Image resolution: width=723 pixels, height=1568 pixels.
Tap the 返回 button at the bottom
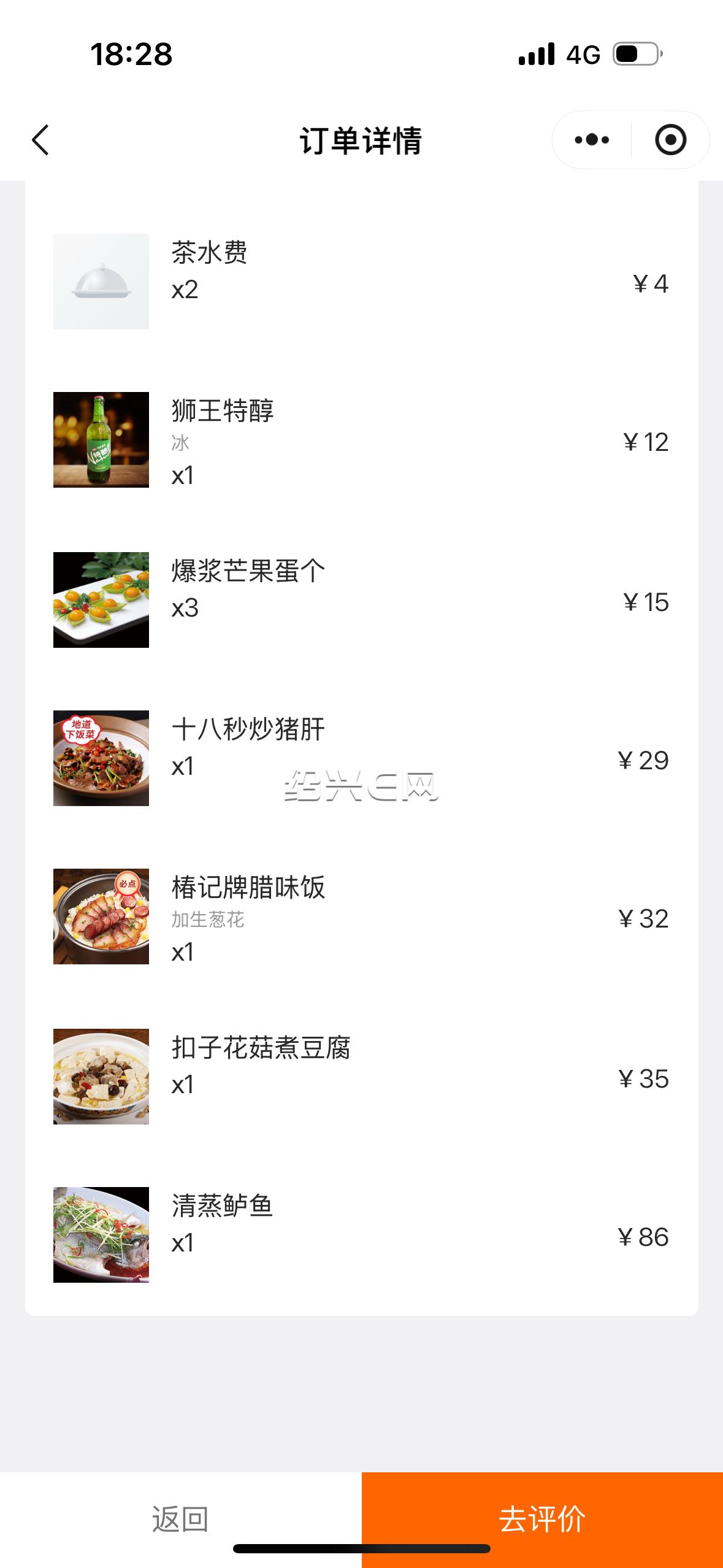[181, 1520]
